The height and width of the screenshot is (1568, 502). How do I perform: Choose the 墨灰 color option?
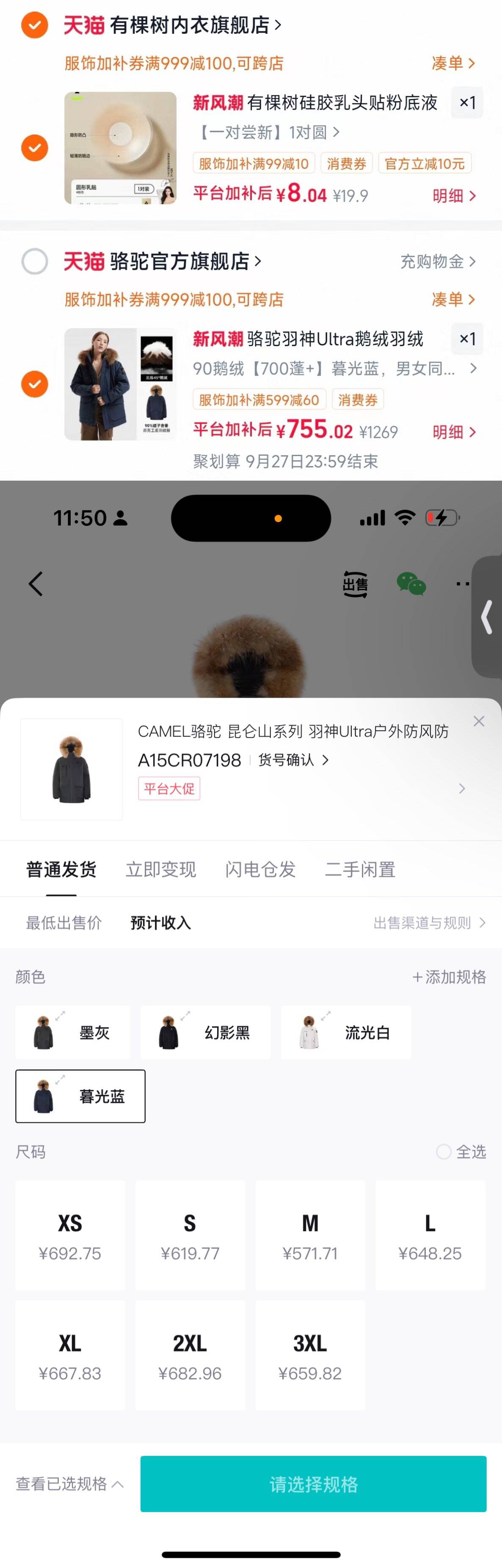[x=72, y=1032]
